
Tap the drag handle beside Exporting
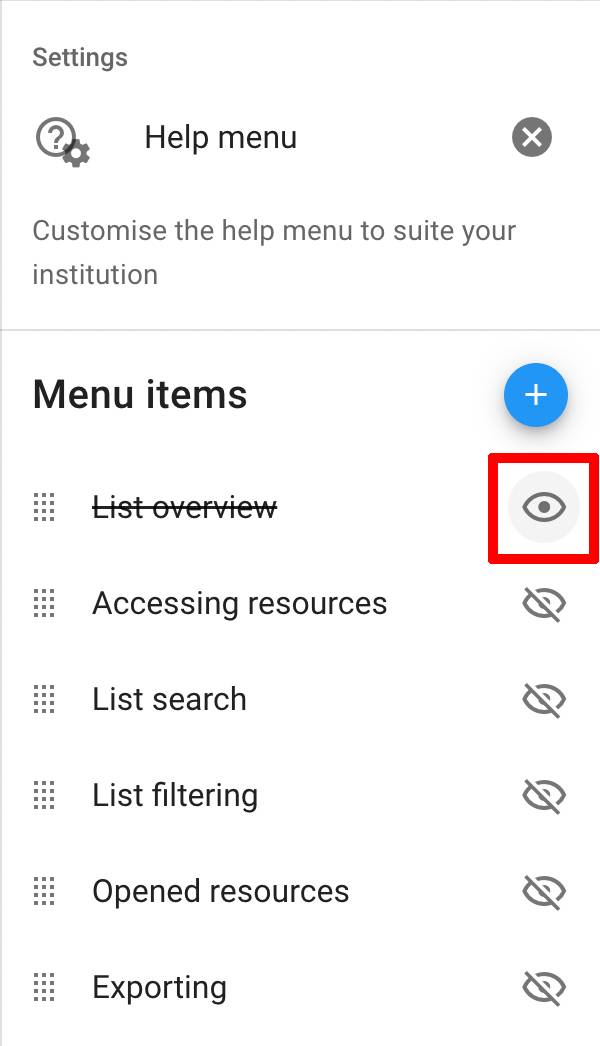(44, 988)
